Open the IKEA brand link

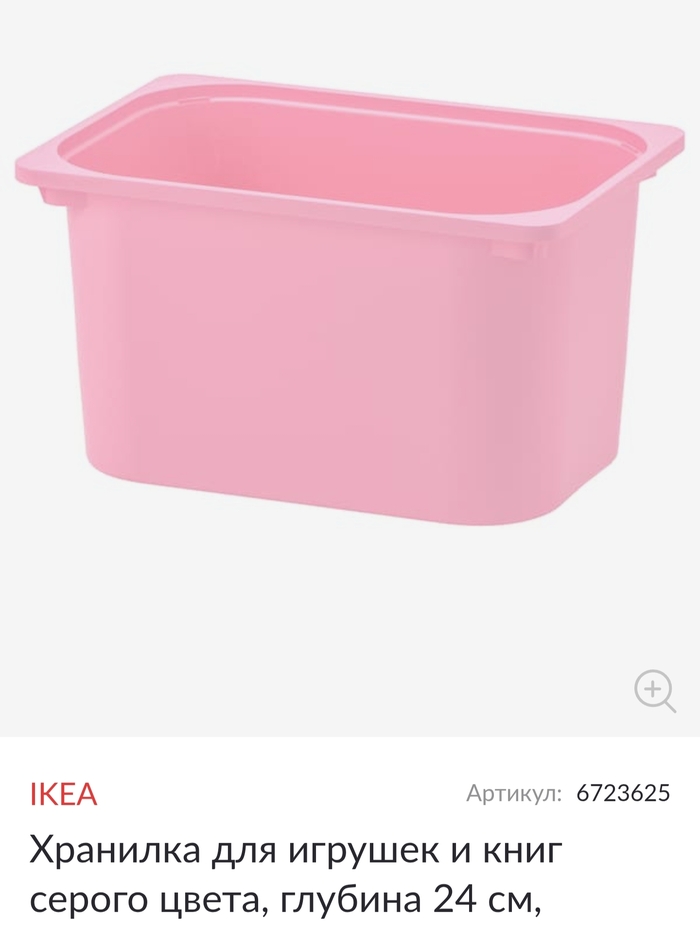tap(63, 794)
